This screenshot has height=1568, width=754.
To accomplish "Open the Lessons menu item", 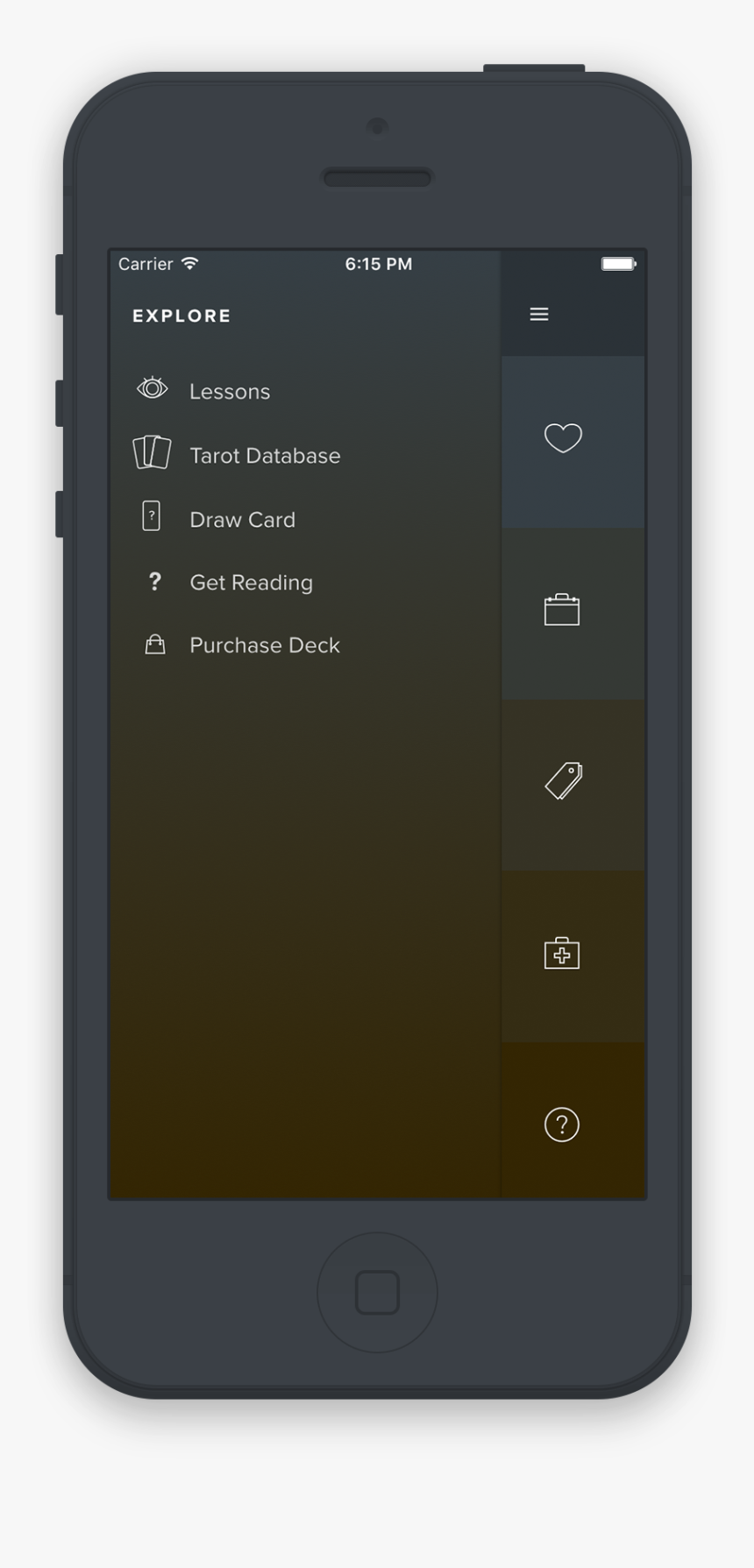I will point(229,391).
